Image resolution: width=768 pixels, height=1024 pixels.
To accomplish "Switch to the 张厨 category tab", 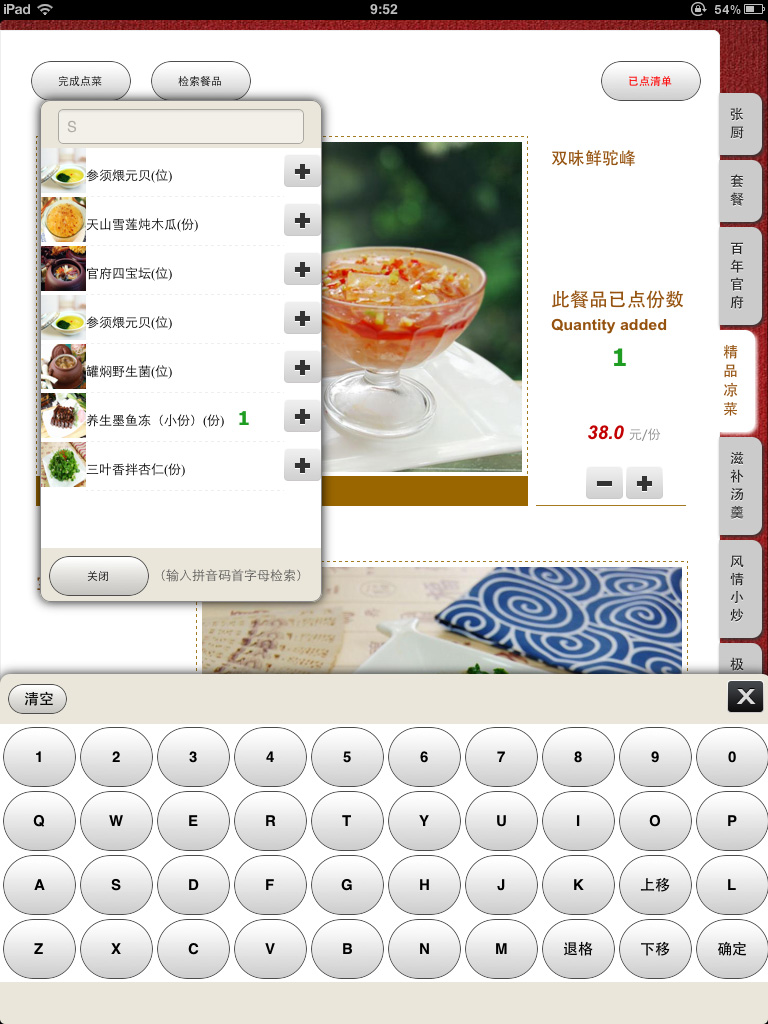I will 738,123.
